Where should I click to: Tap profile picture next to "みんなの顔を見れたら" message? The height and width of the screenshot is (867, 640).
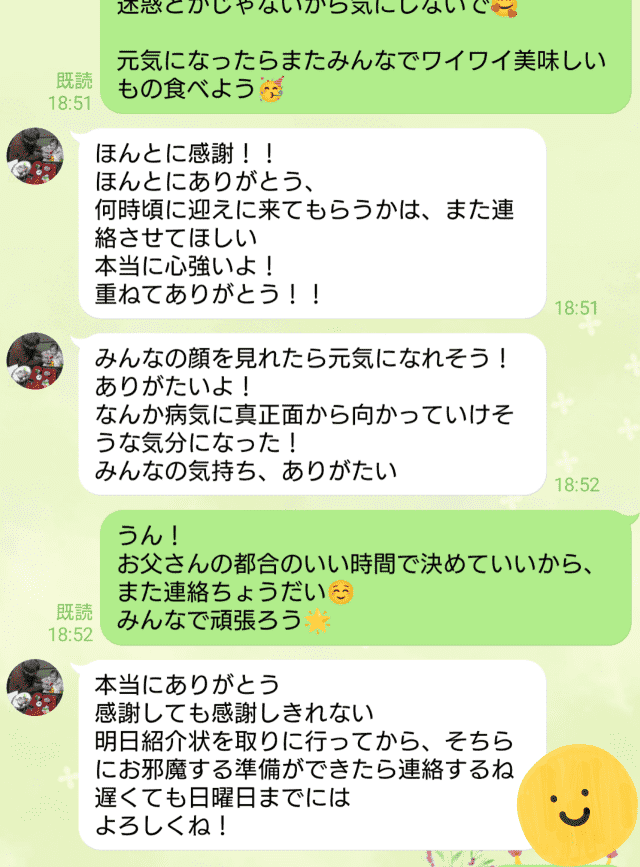pyautogui.click(x=36, y=362)
